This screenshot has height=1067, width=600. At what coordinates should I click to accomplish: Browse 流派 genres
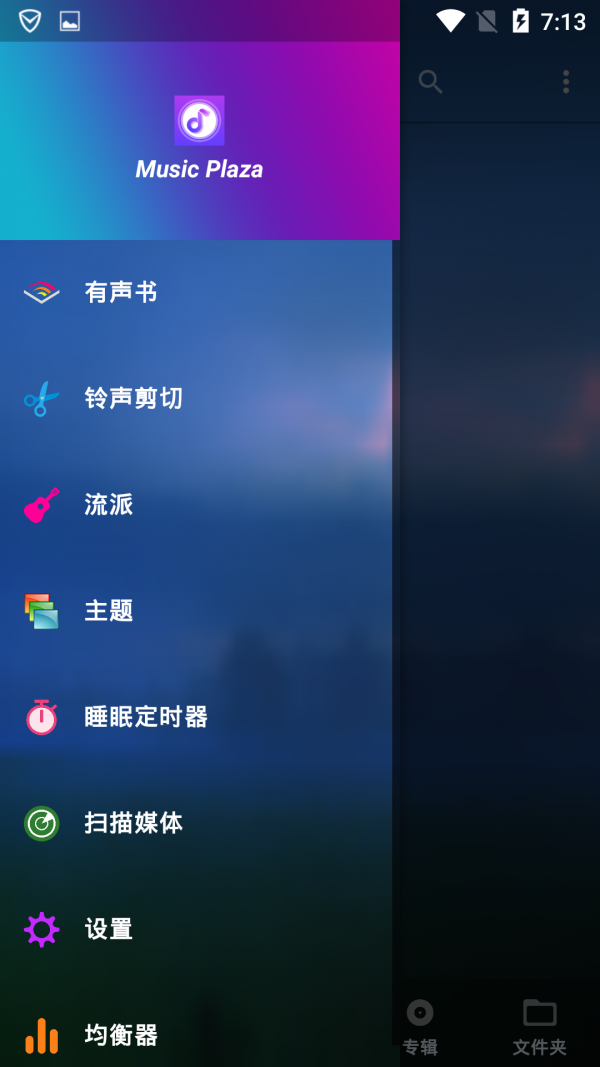[x=108, y=504]
